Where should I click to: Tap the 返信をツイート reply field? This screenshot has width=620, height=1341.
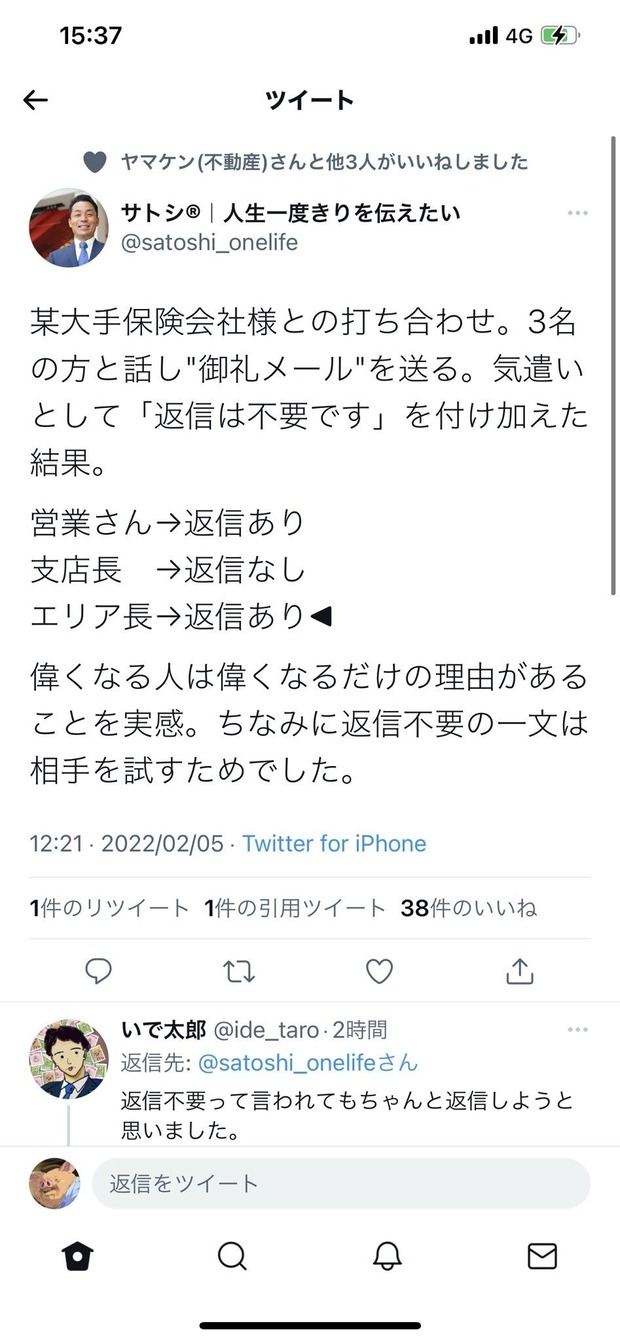pyautogui.click(x=340, y=1184)
